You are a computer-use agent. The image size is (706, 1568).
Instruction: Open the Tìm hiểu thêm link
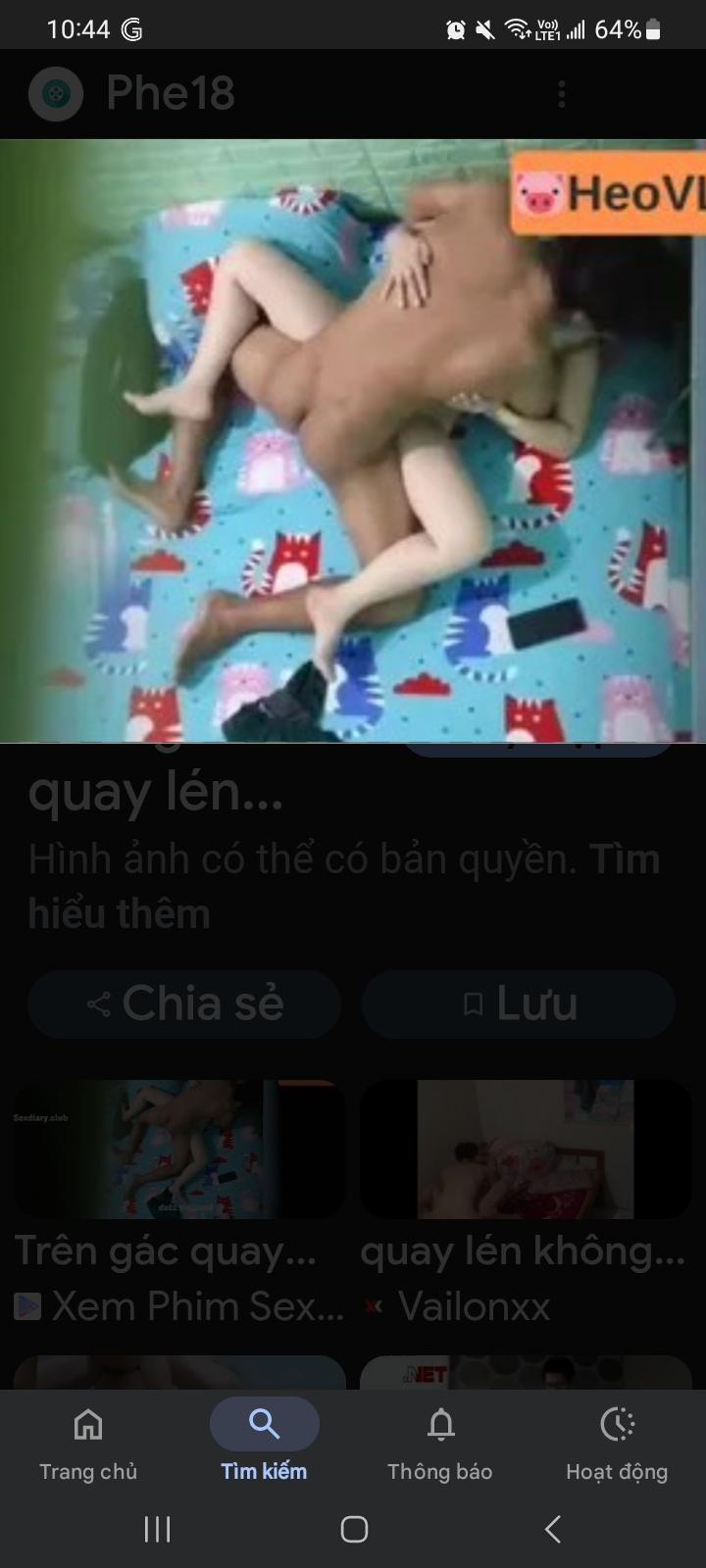click(118, 912)
